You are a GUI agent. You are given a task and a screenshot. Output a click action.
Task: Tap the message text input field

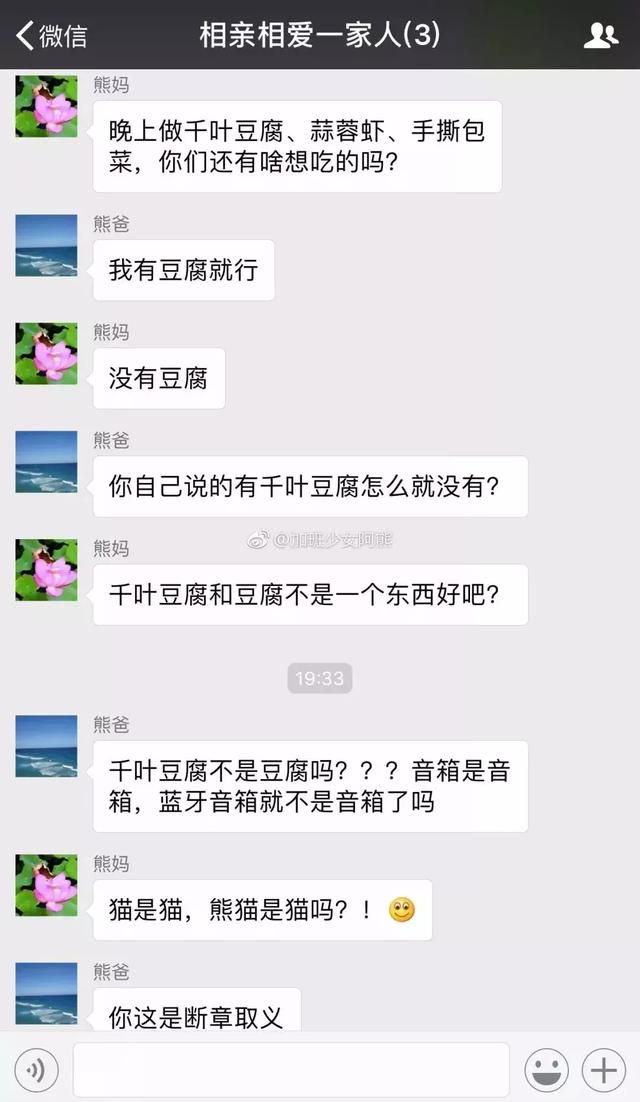point(290,1070)
